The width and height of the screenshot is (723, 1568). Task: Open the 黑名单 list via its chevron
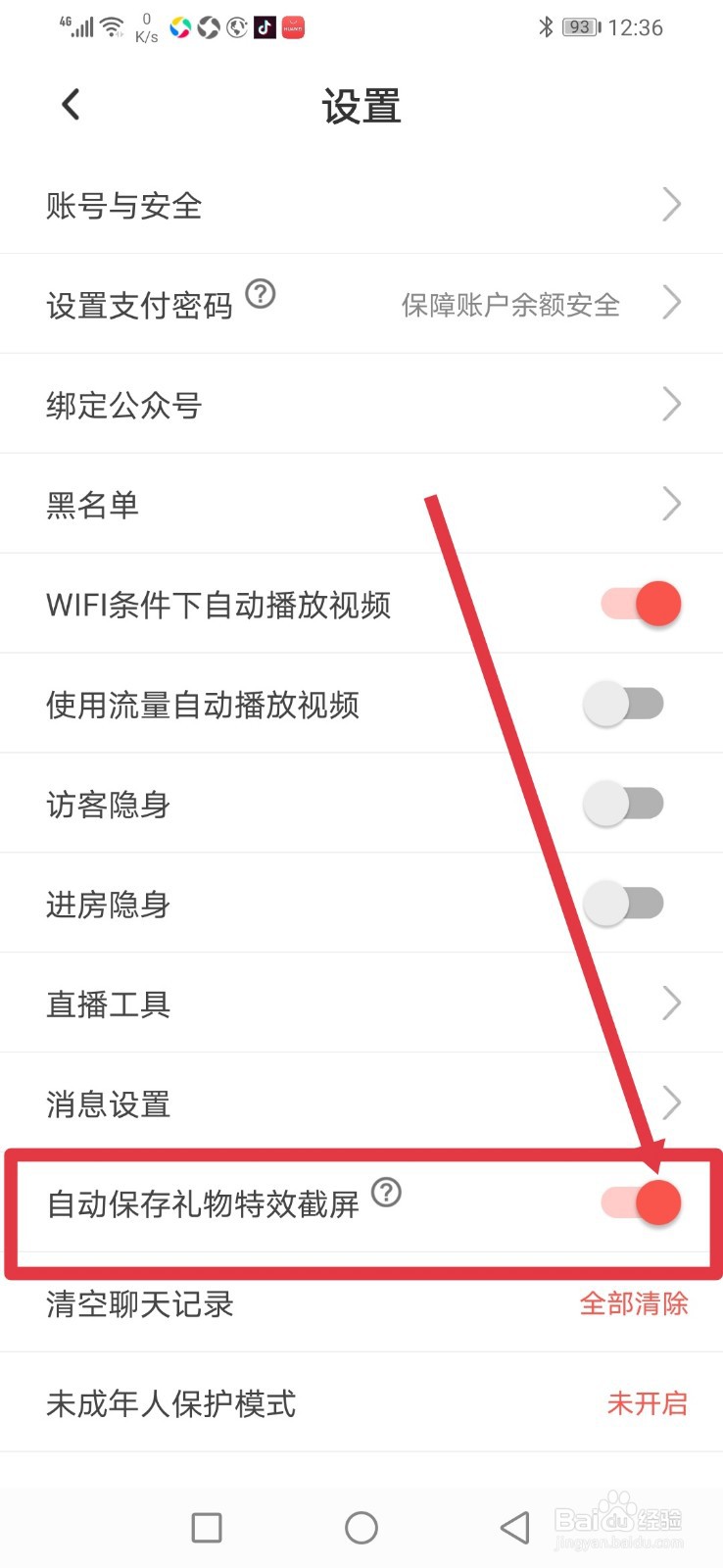670,503
